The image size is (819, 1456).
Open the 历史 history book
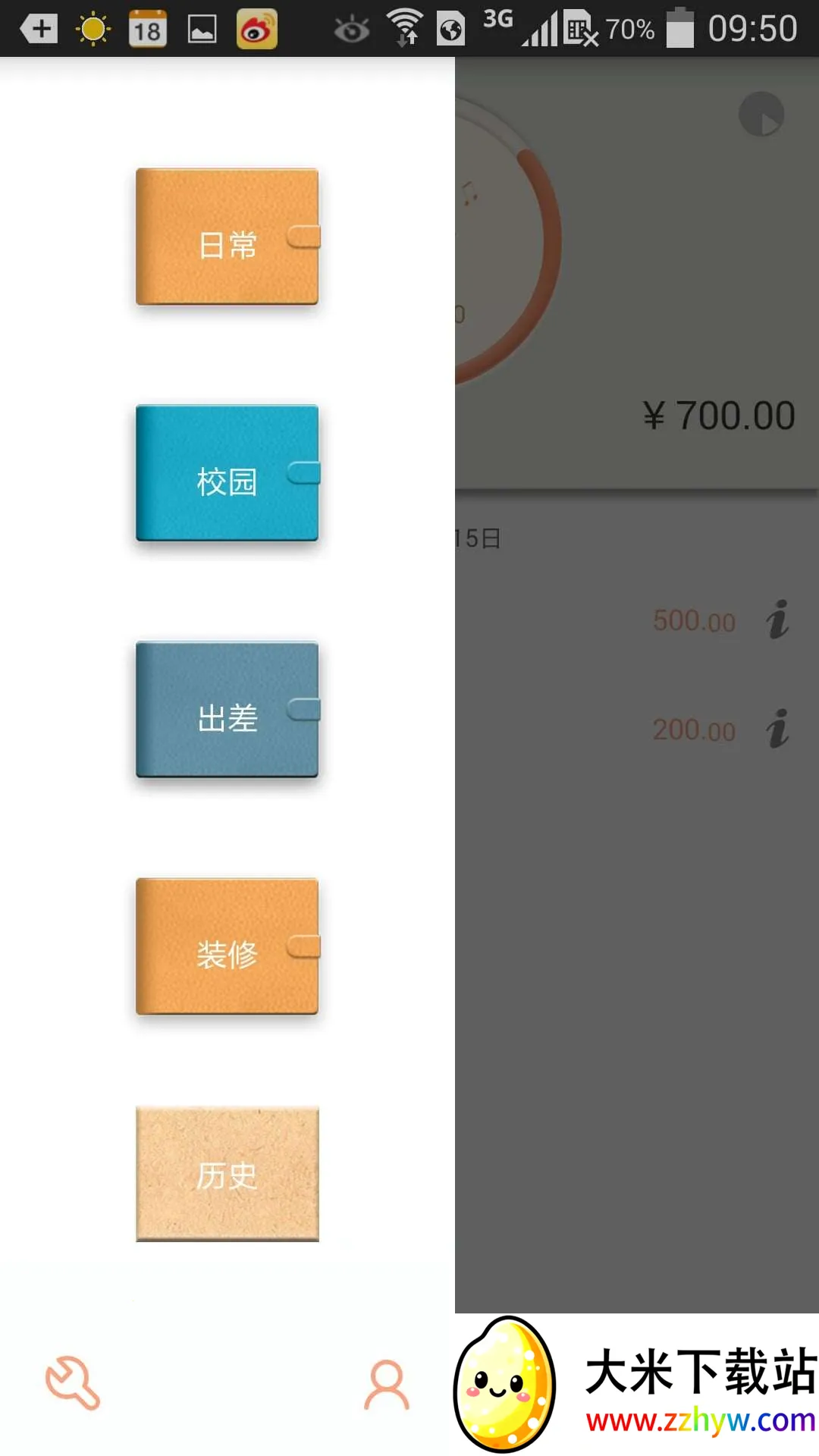click(x=227, y=1174)
